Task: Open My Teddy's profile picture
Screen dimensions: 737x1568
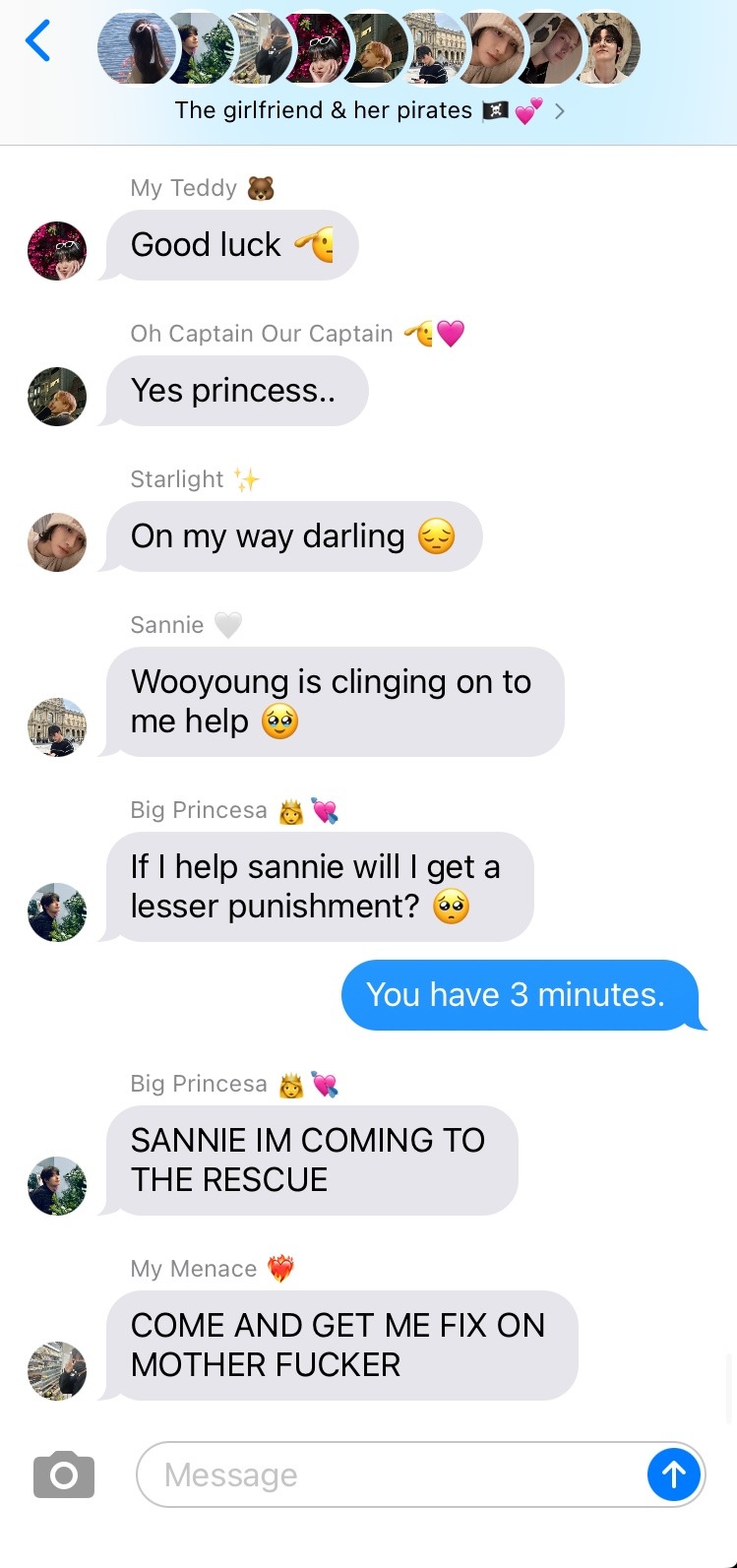Action: 57,251
